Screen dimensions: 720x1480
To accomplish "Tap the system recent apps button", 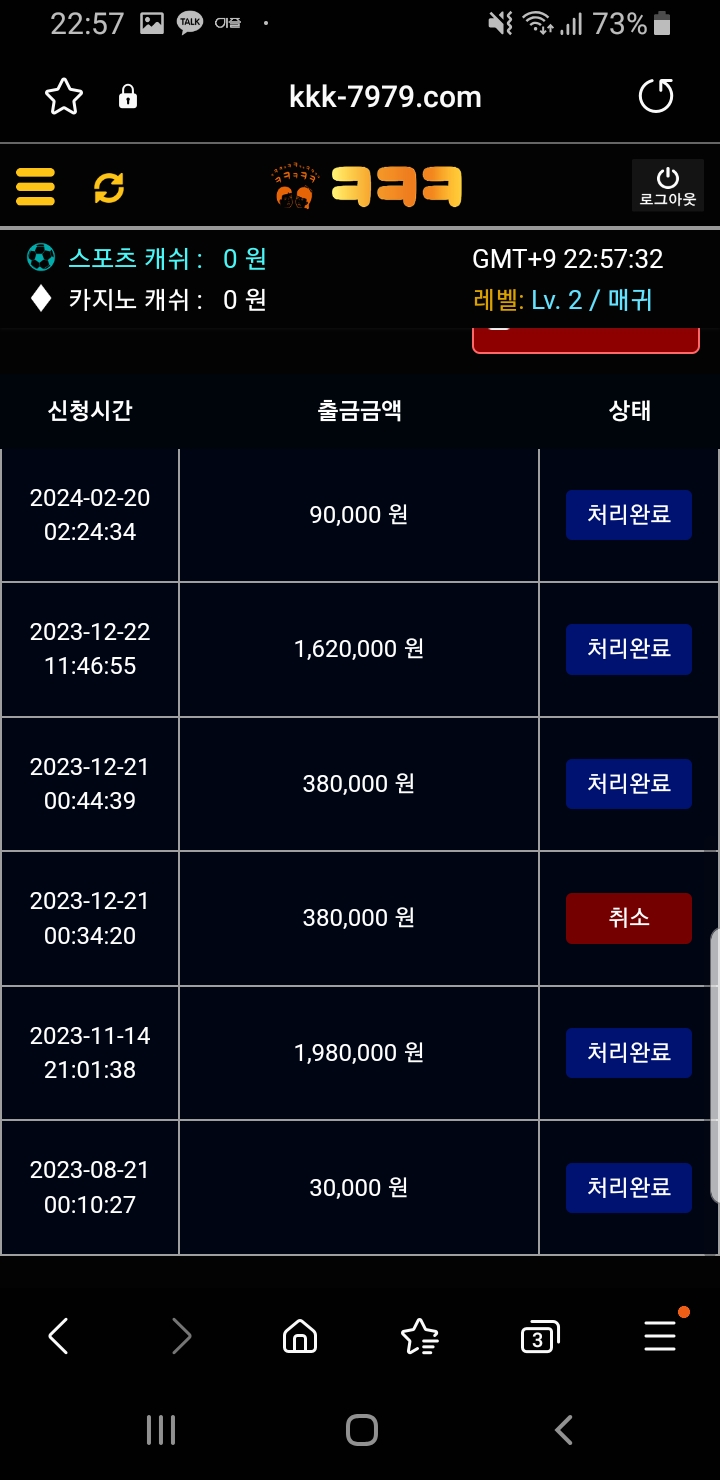I will (x=161, y=1430).
